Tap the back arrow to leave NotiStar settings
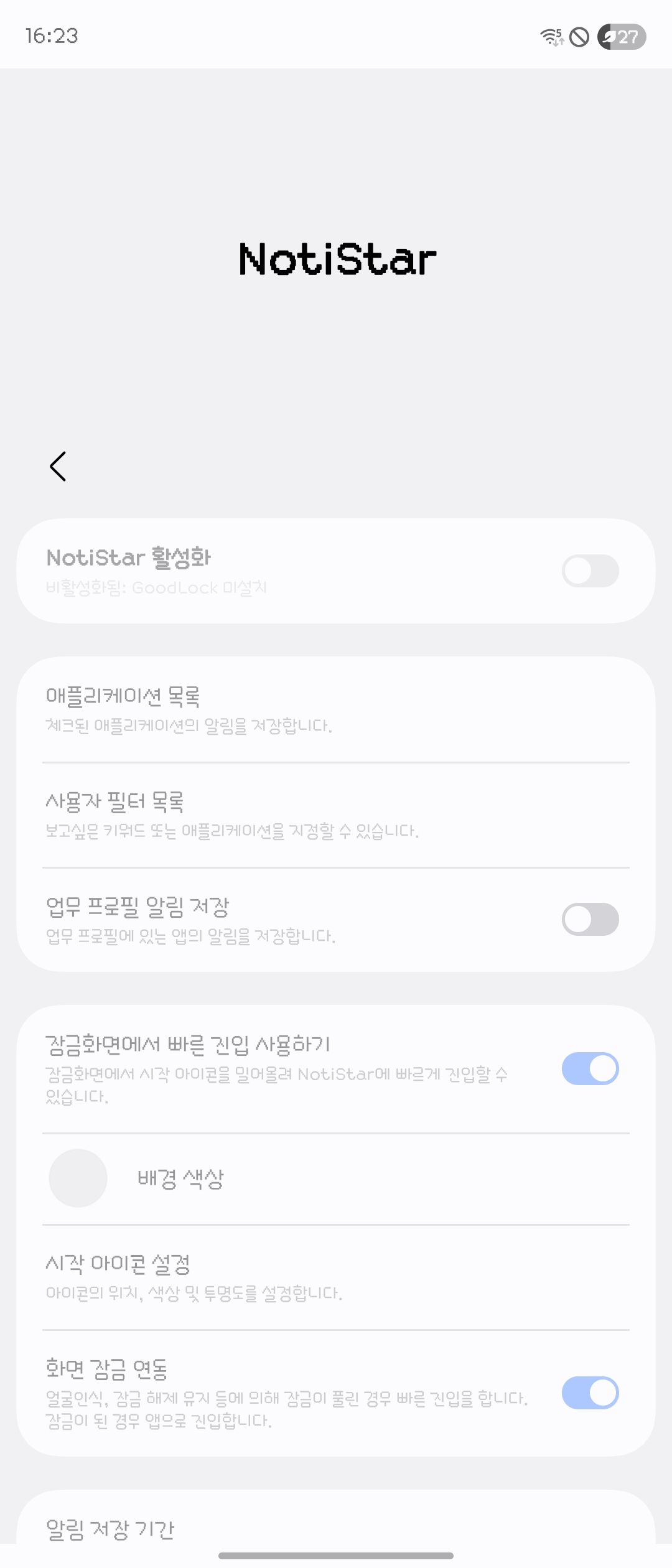 pyautogui.click(x=58, y=466)
